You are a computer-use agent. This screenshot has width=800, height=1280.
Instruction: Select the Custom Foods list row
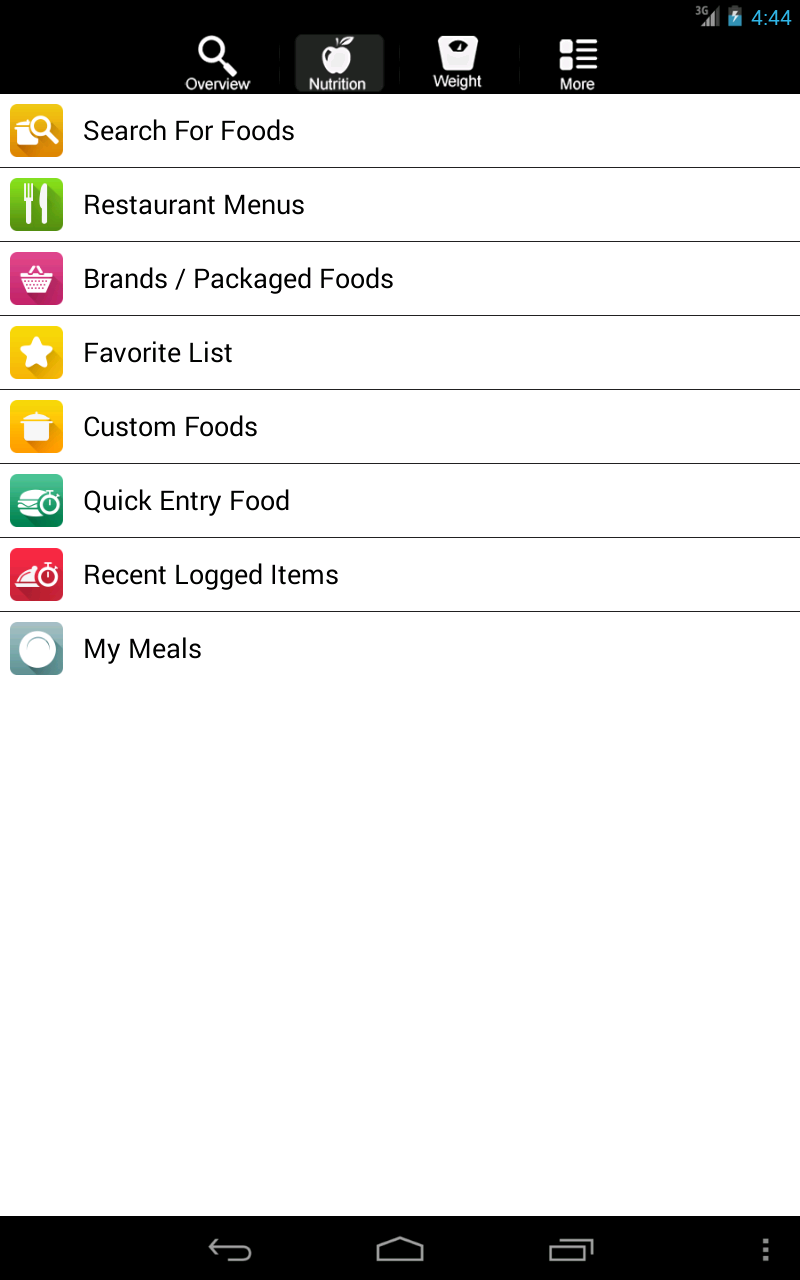tap(400, 426)
